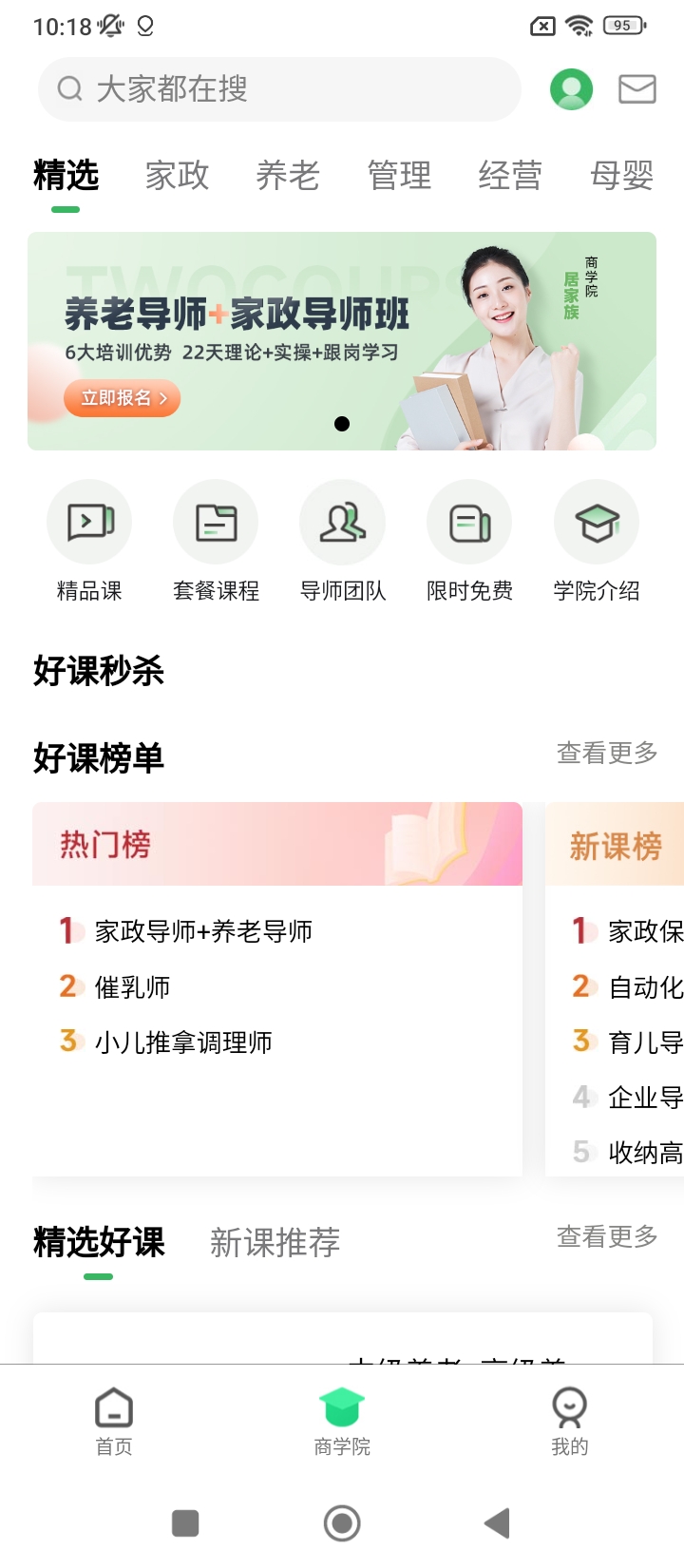Screen dimensions: 684x1568
Task: Open 家政导师+养老导师 in the hot ranking
Action: [x=203, y=931]
